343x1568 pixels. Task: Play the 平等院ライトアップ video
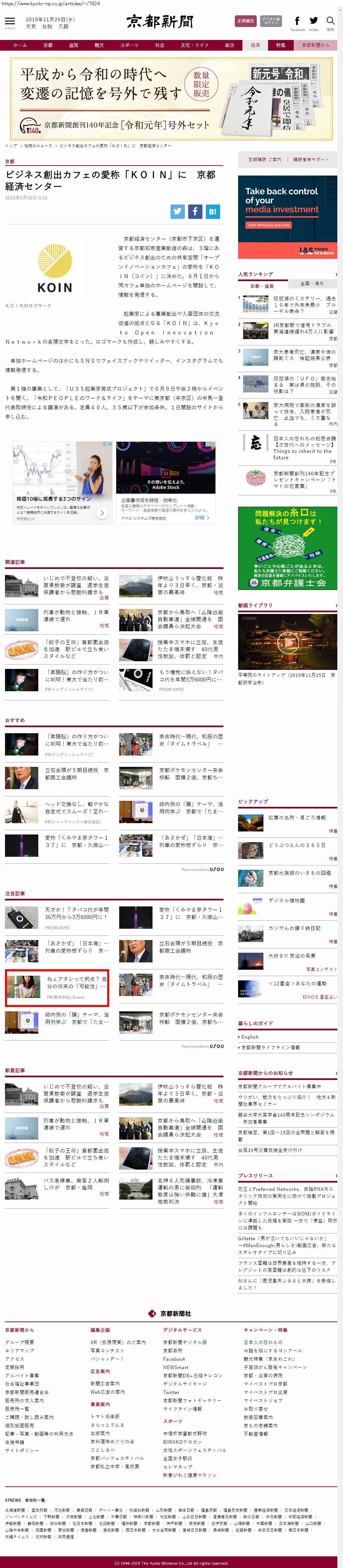click(287, 642)
